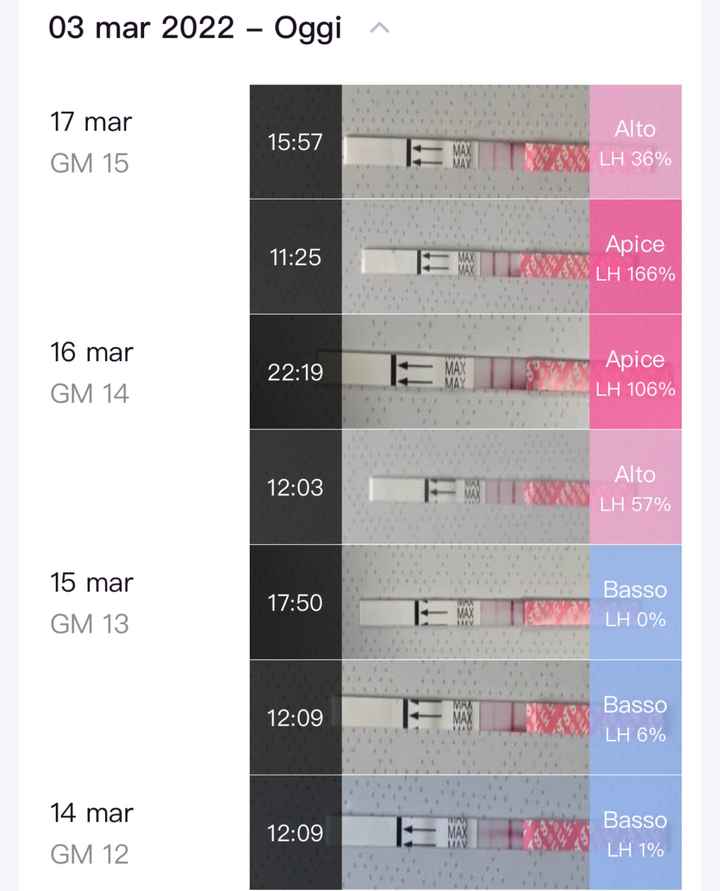Collapse the 03 mar 2022 – Oggi cycle section
This screenshot has width=720, height=891.
tap(379, 29)
